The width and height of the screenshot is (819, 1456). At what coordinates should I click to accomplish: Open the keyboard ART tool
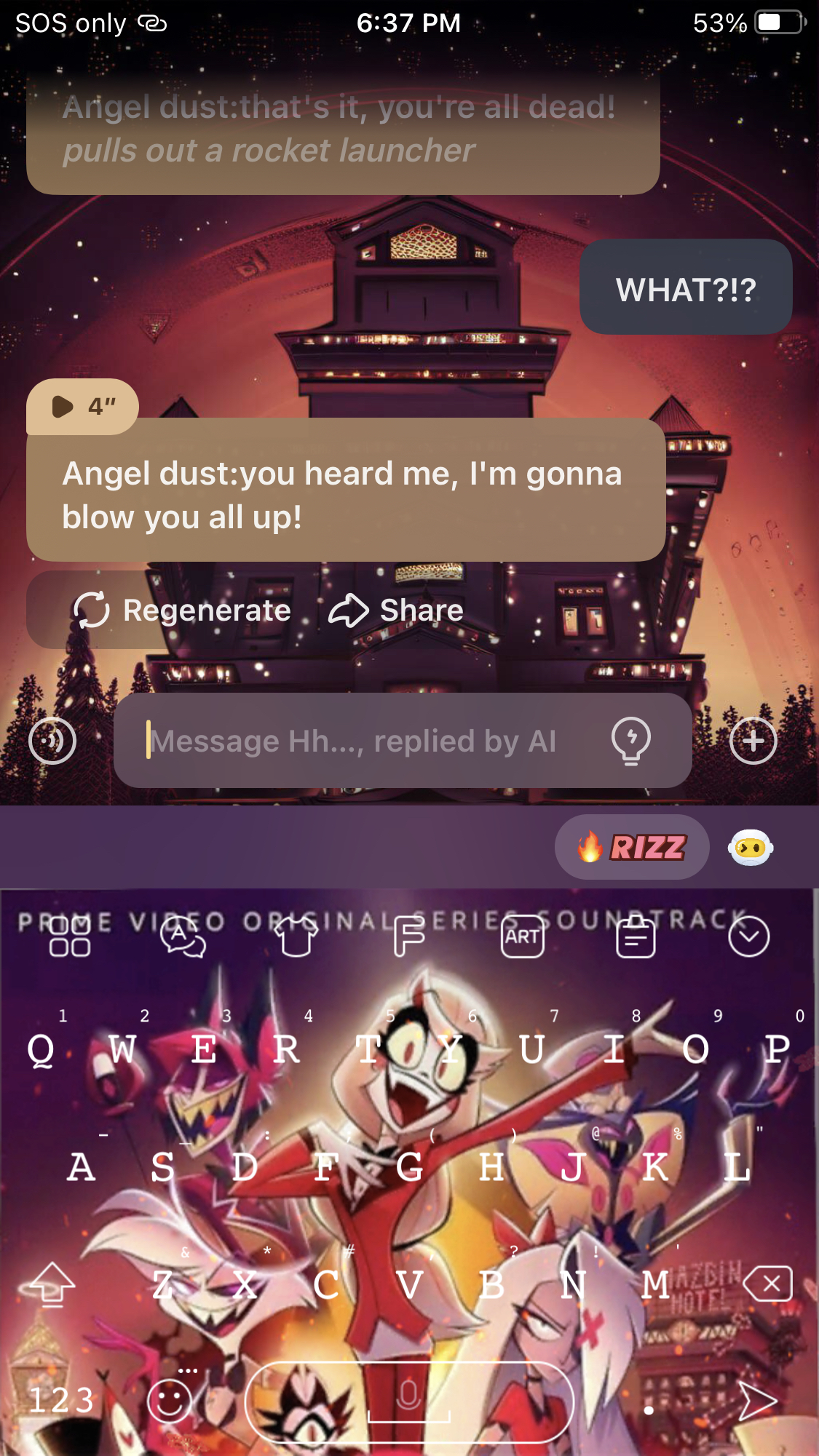point(522,936)
